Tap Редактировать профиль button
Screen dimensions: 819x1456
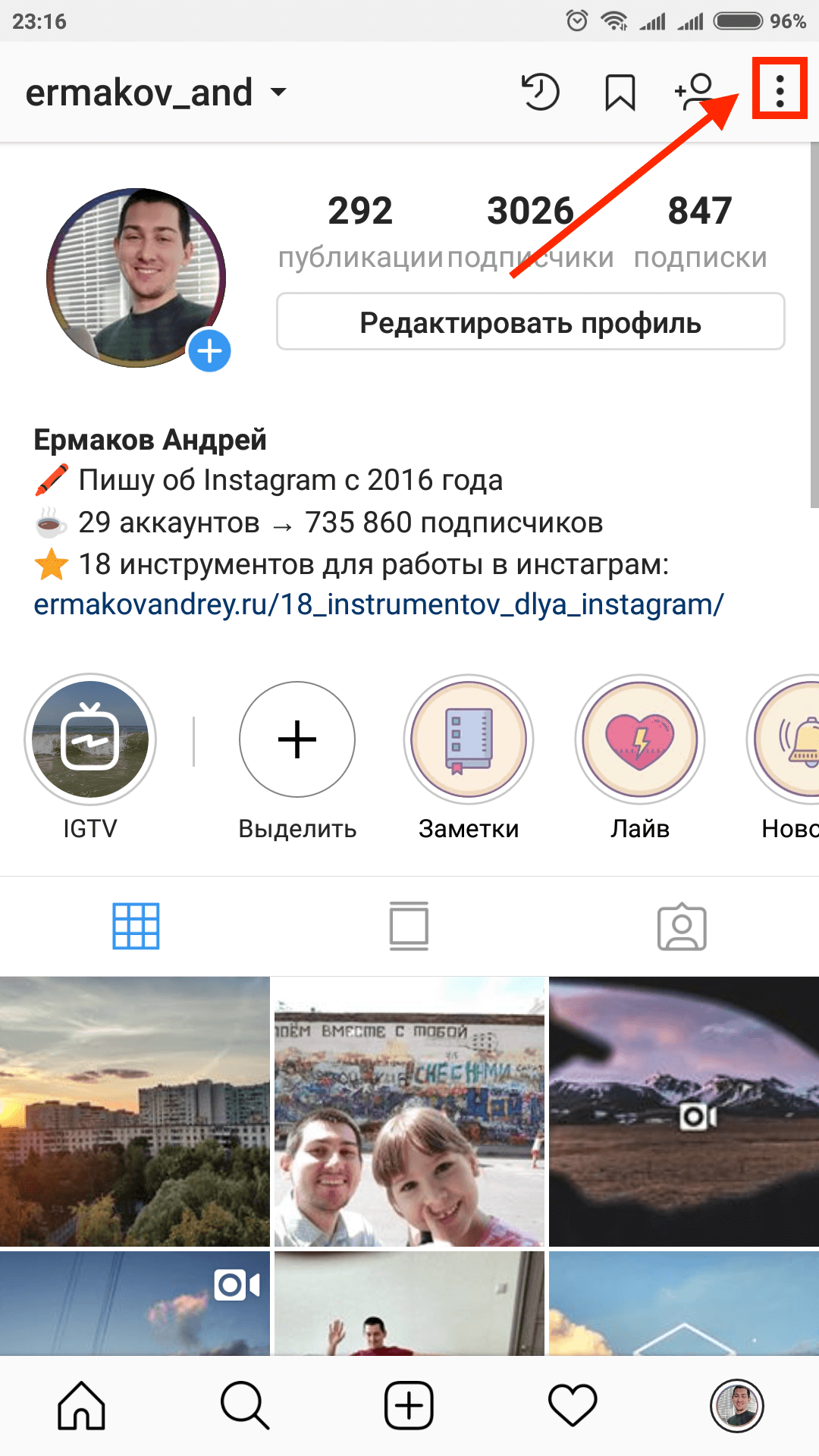(530, 322)
